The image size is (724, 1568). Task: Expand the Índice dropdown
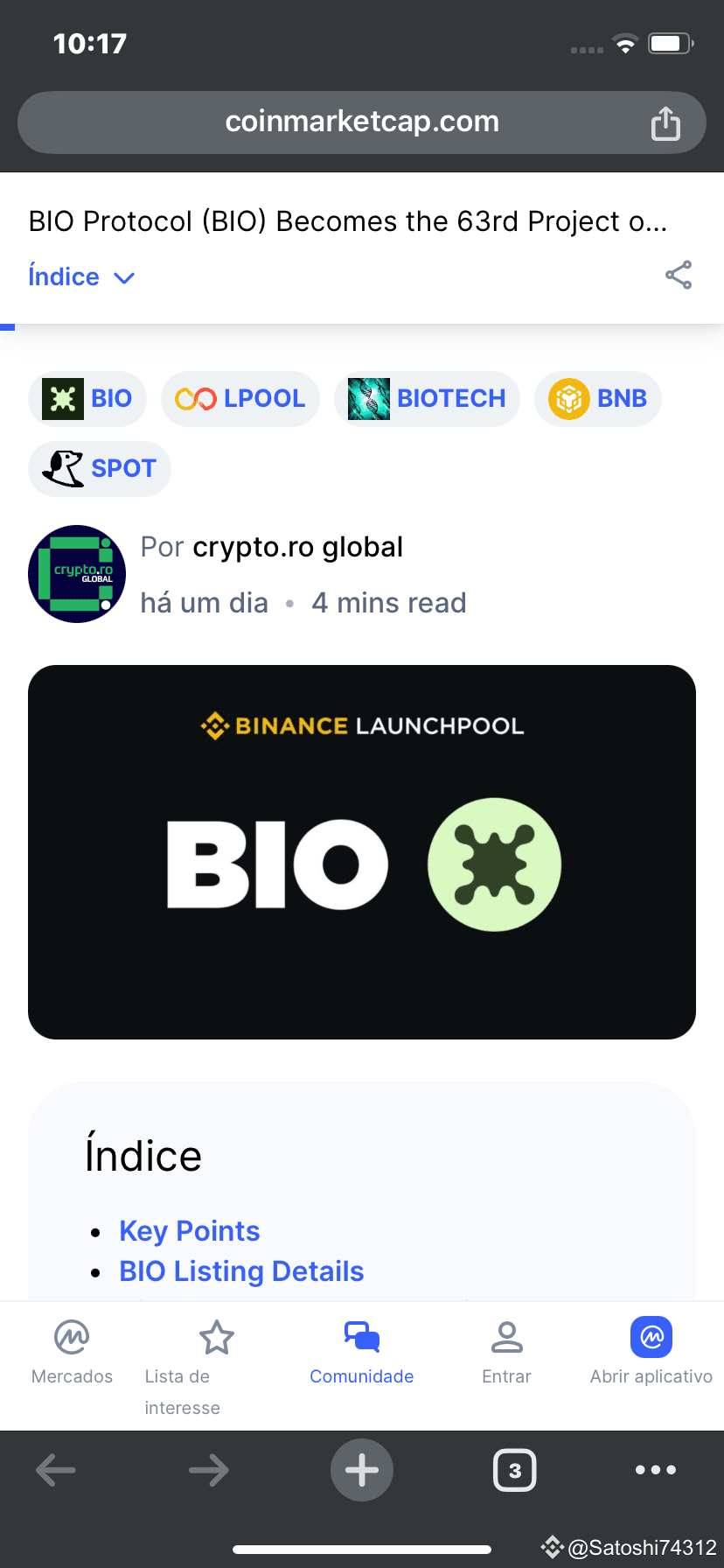tap(81, 276)
